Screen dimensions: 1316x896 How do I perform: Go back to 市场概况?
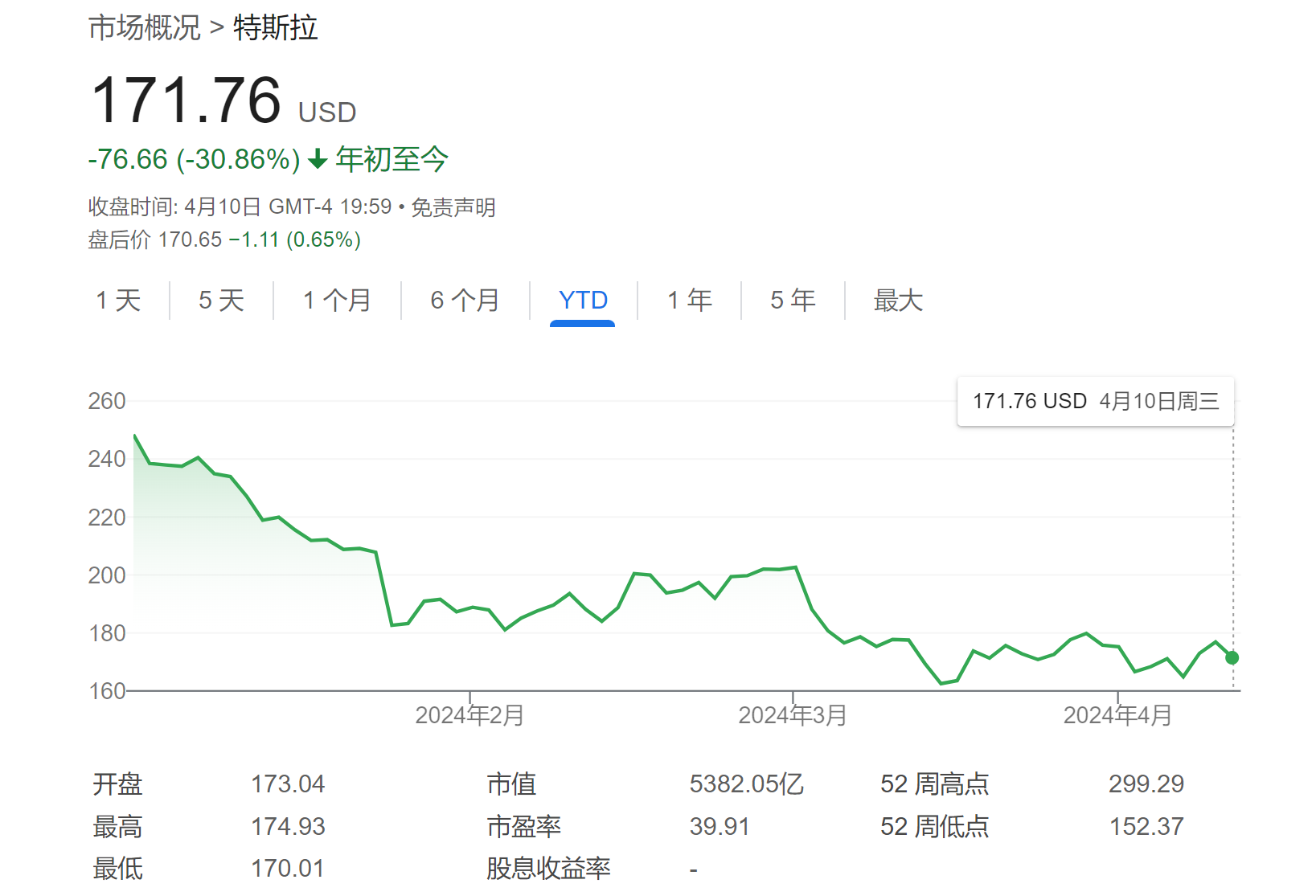point(144,28)
